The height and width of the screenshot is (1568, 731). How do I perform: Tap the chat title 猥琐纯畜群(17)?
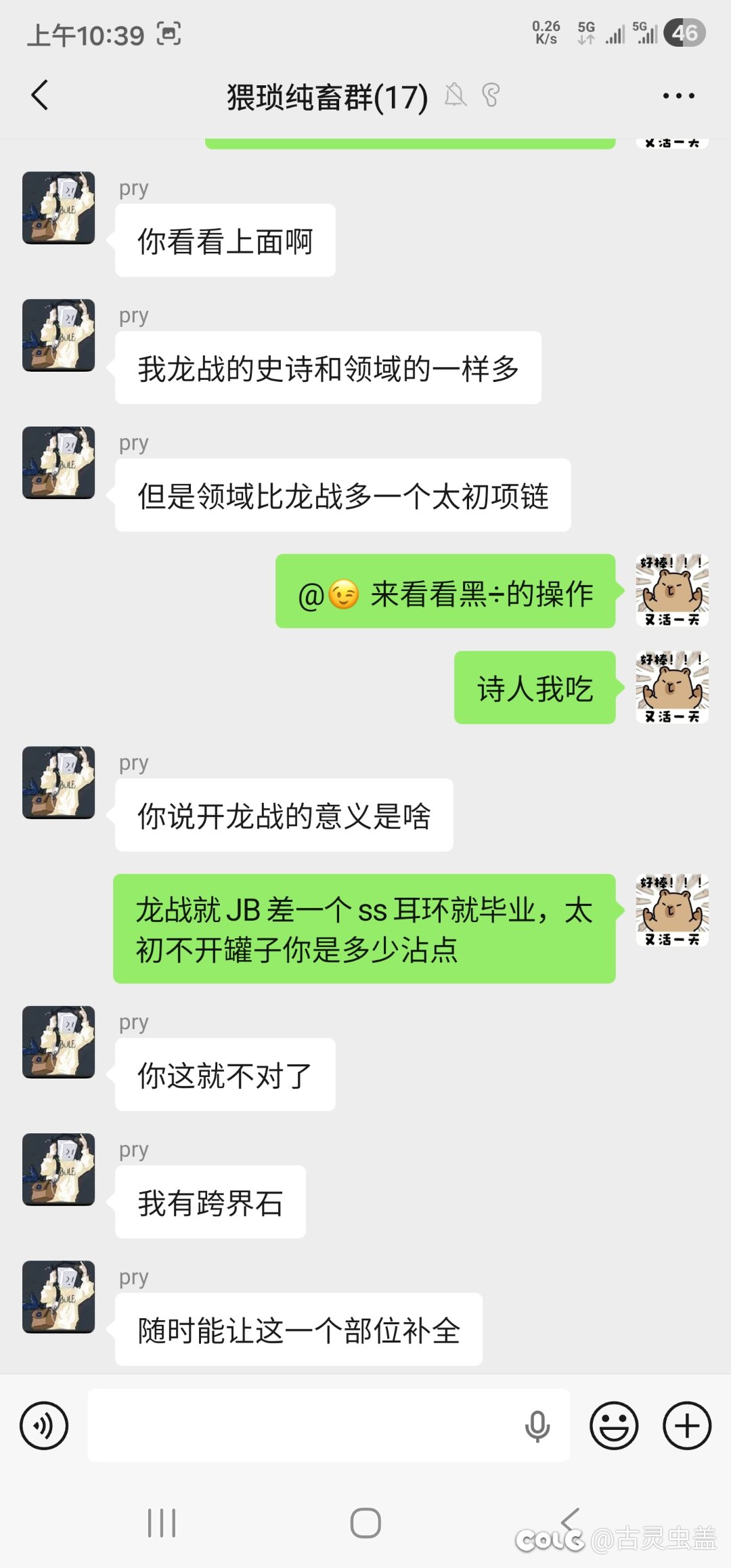325,96
